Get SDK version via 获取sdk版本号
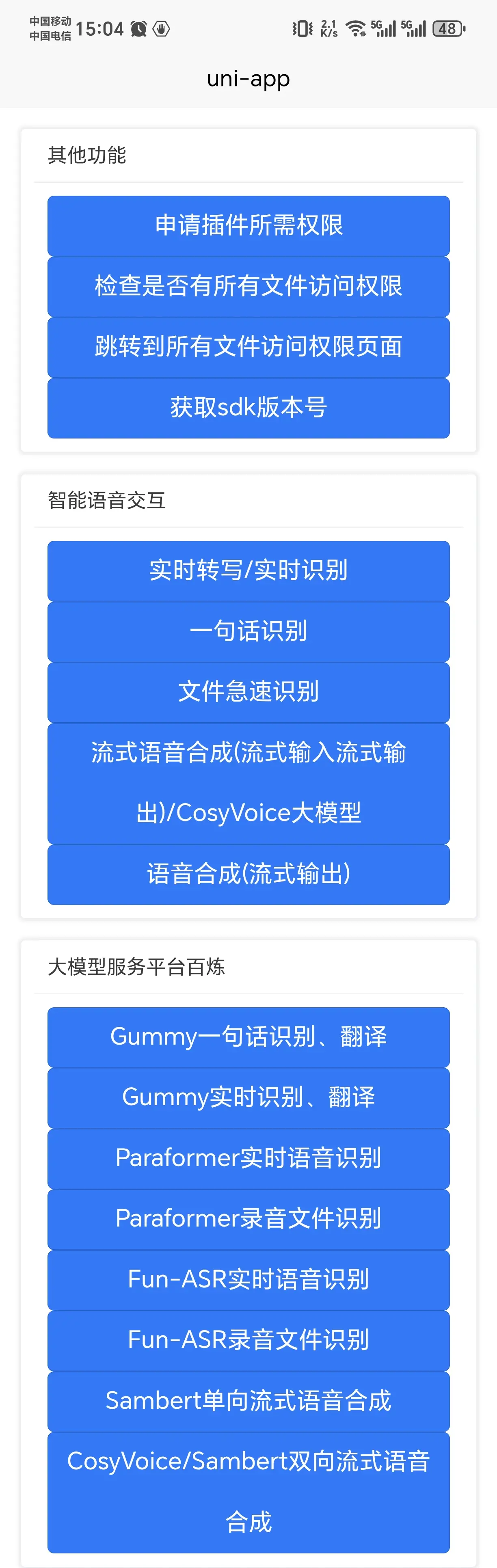Screen dimensions: 497x1568 pos(248,408)
